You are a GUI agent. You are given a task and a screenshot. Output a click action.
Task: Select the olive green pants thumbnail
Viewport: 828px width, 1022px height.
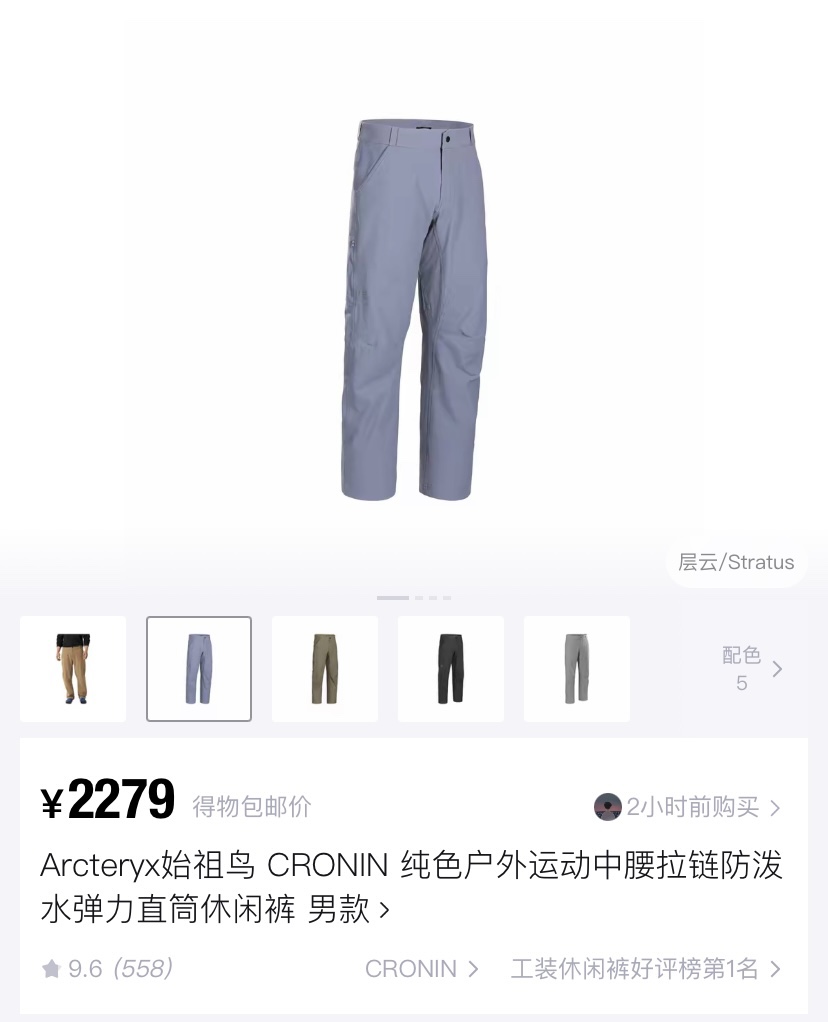[325, 668]
